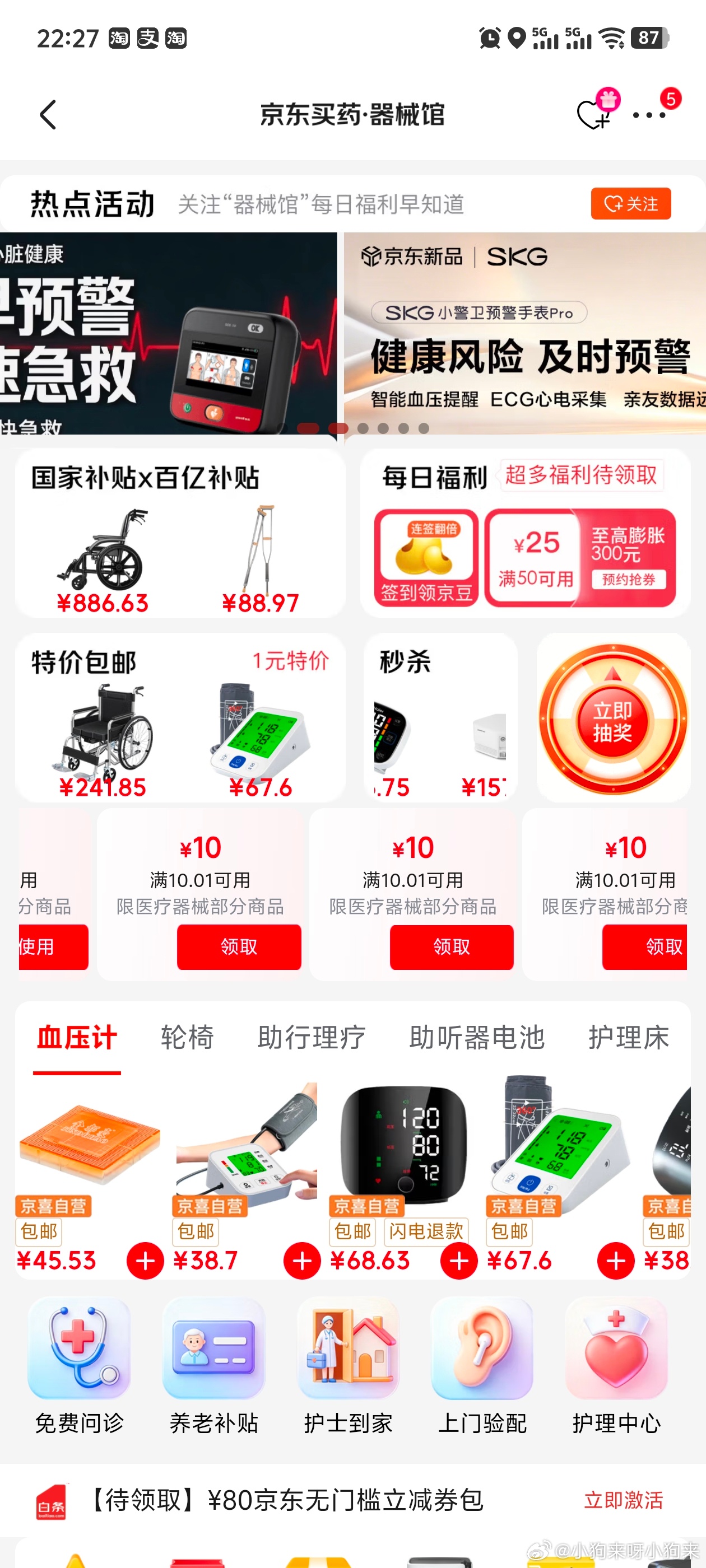Open 国家补贴x百亿补贴 card
This screenshot has width=706, height=1568.
coord(180,533)
